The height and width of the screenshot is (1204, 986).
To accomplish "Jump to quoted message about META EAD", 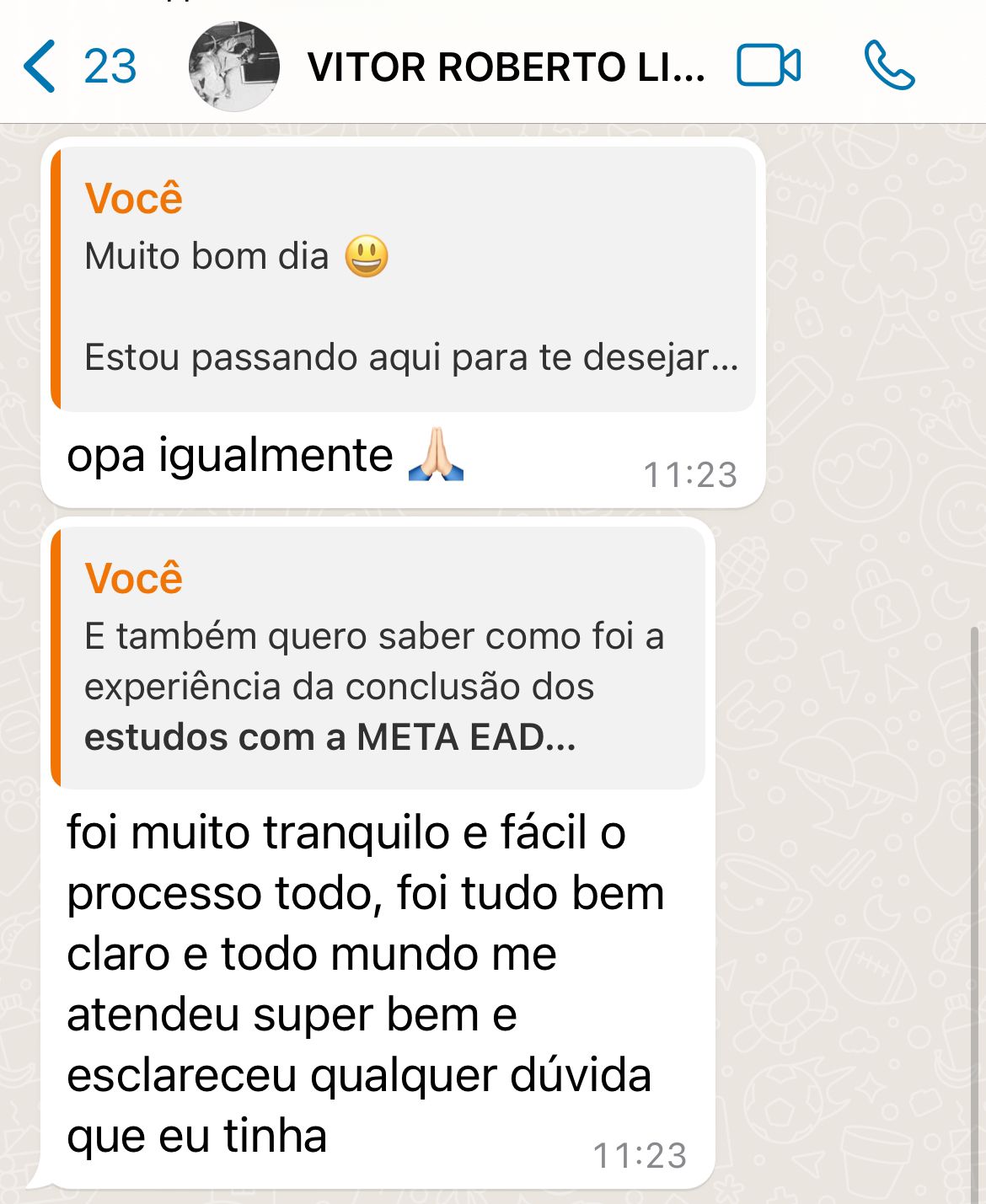I will tap(379, 659).
